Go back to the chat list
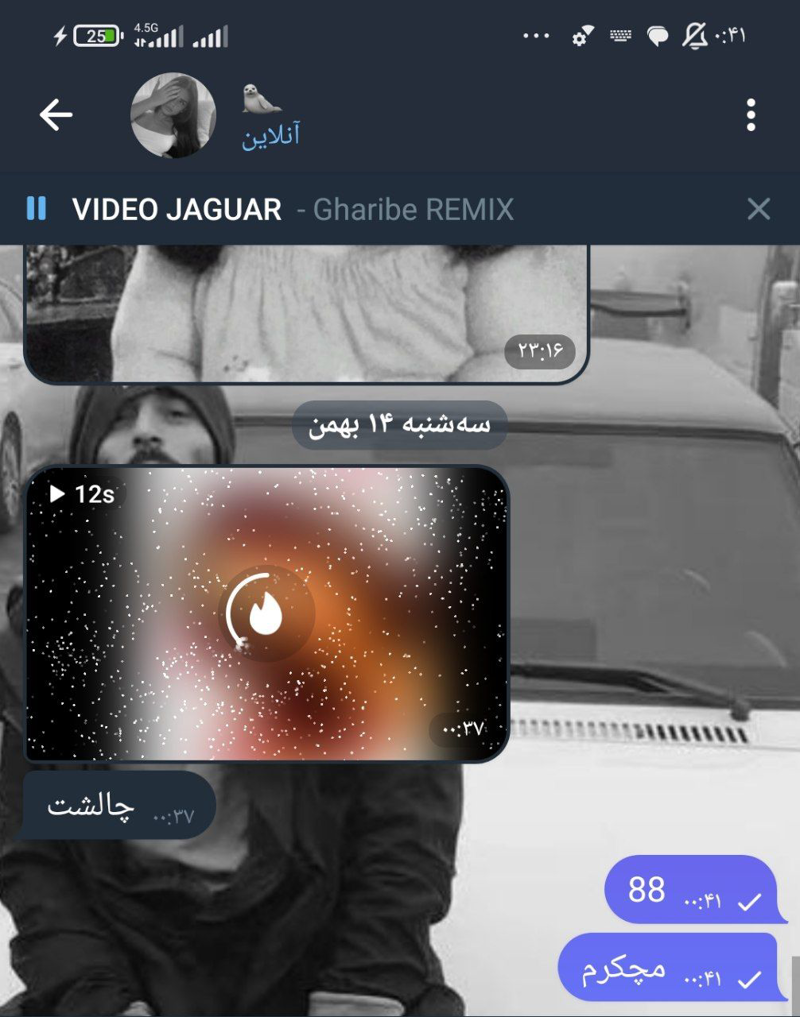Viewport: 800px width, 1017px height. tap(56, 116)
